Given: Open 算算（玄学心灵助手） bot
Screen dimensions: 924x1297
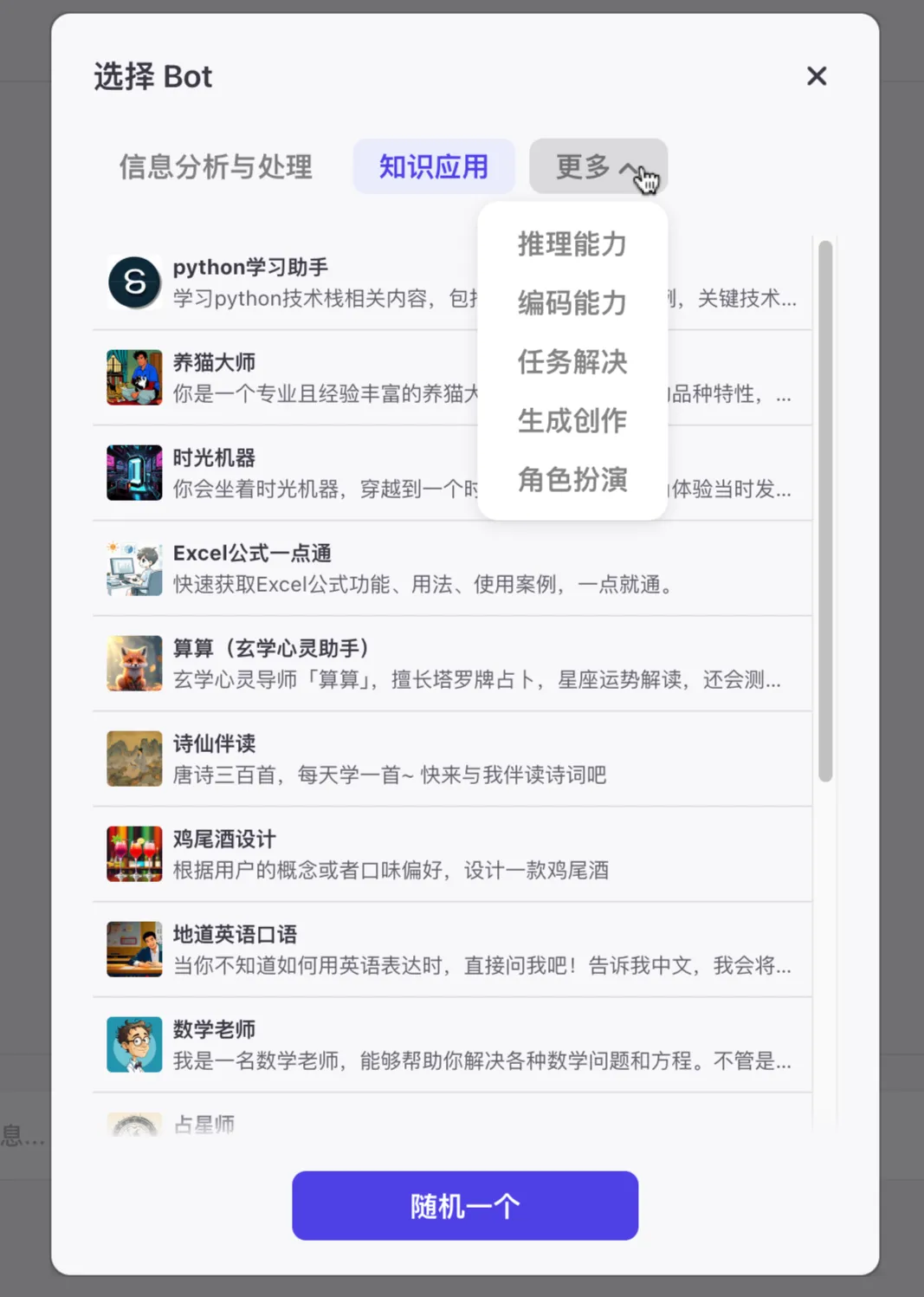Looking at the screenshot, I should [450, 664].
